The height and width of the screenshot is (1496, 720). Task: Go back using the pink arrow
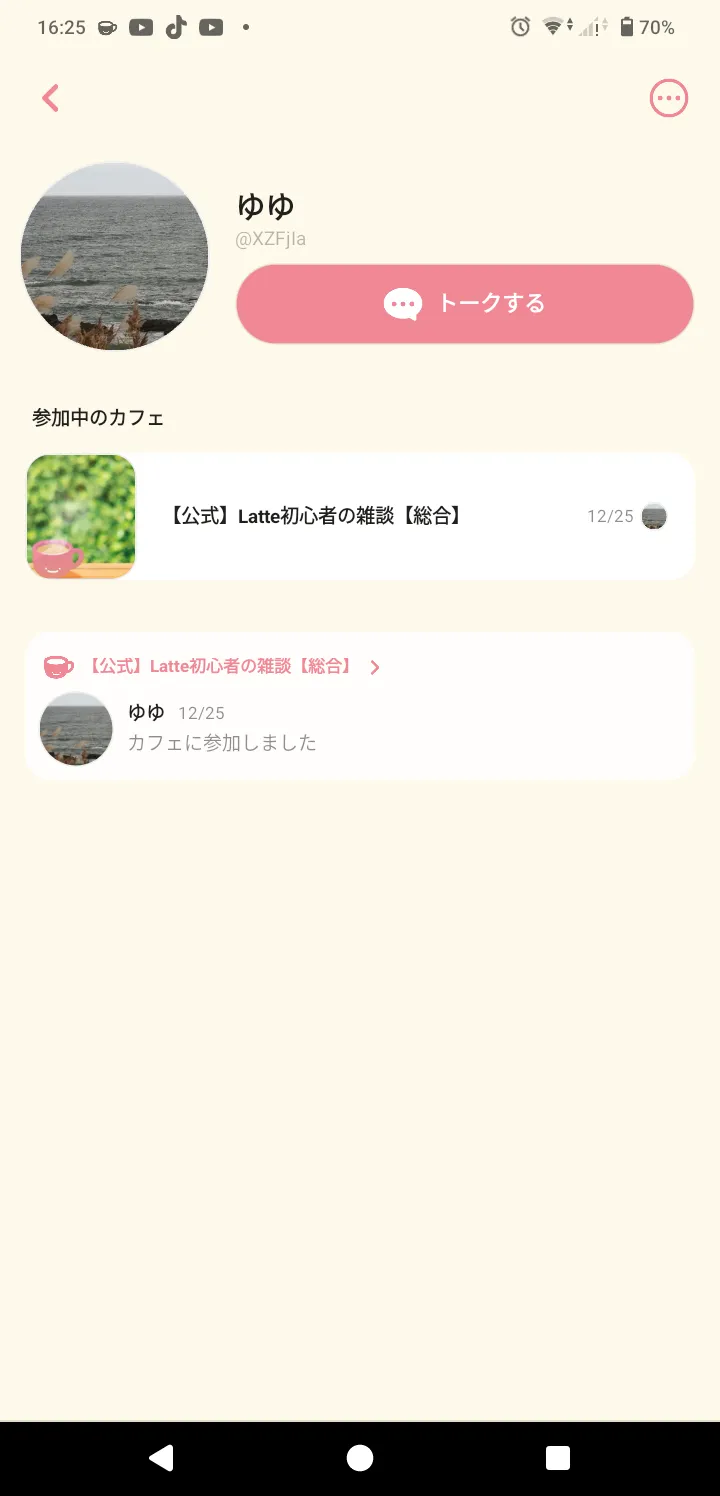tap(50, 98)
